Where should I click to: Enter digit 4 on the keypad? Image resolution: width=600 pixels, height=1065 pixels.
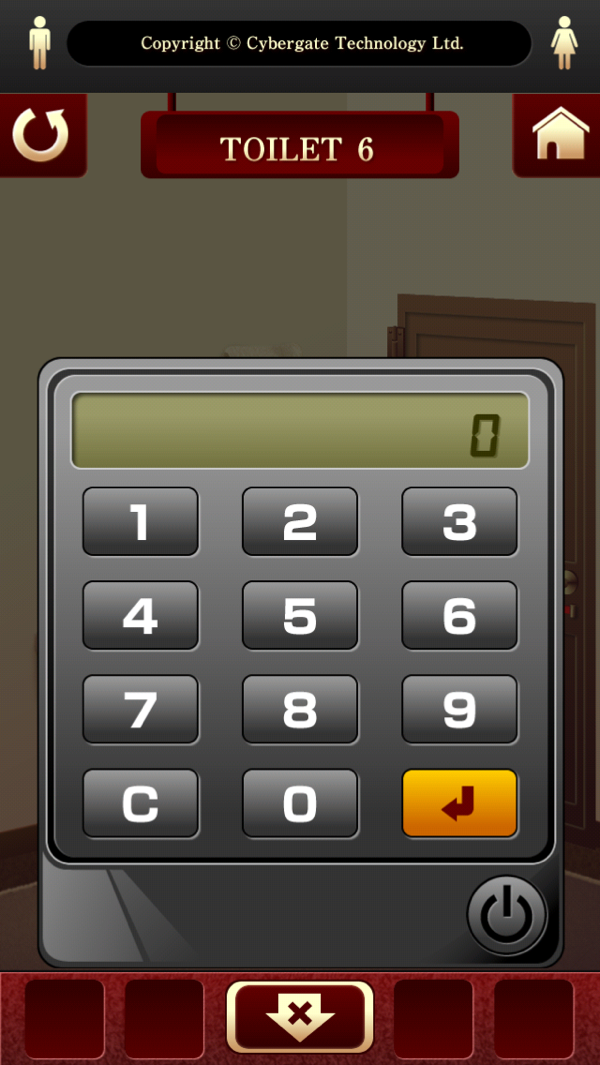(x=140, y=615)
